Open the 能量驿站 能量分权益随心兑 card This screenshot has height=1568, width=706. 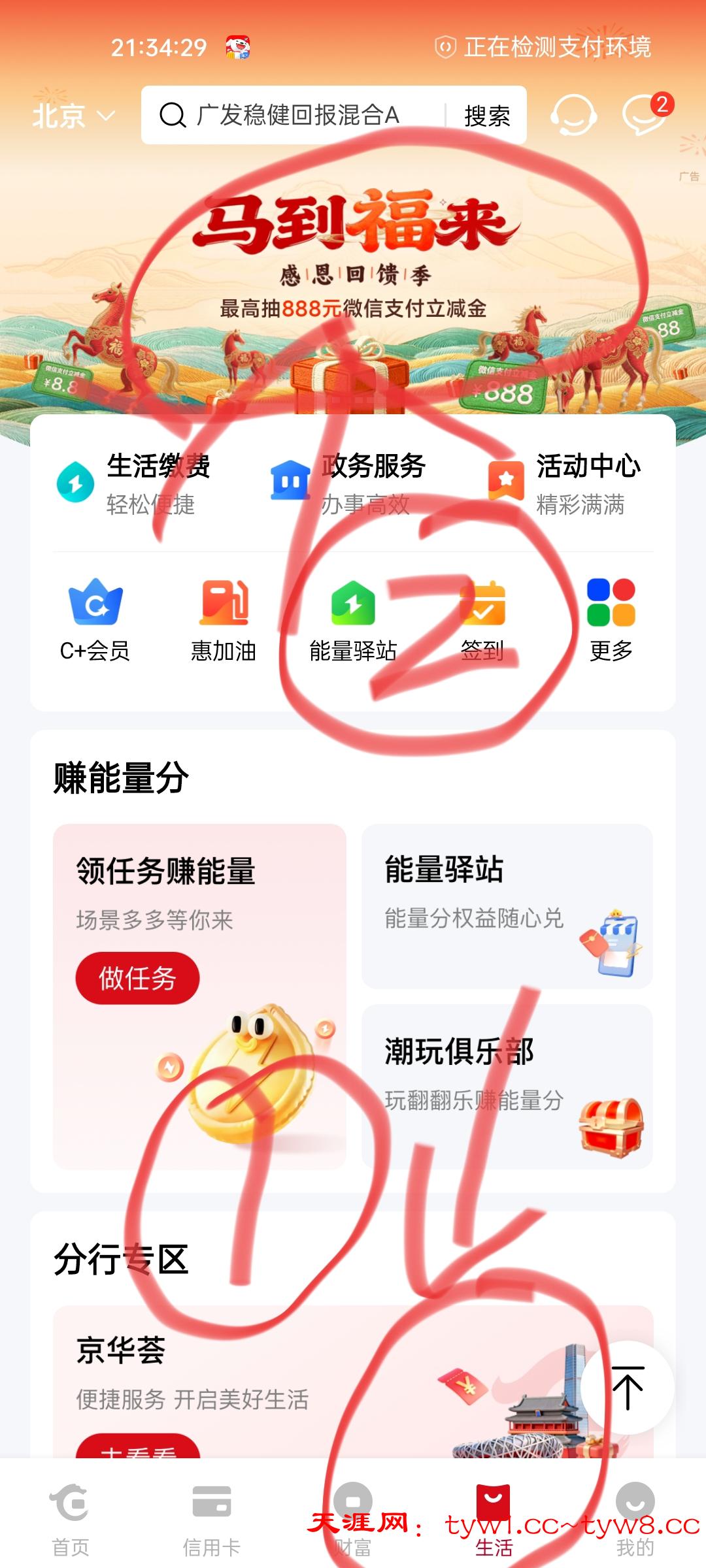pos(507,906)
